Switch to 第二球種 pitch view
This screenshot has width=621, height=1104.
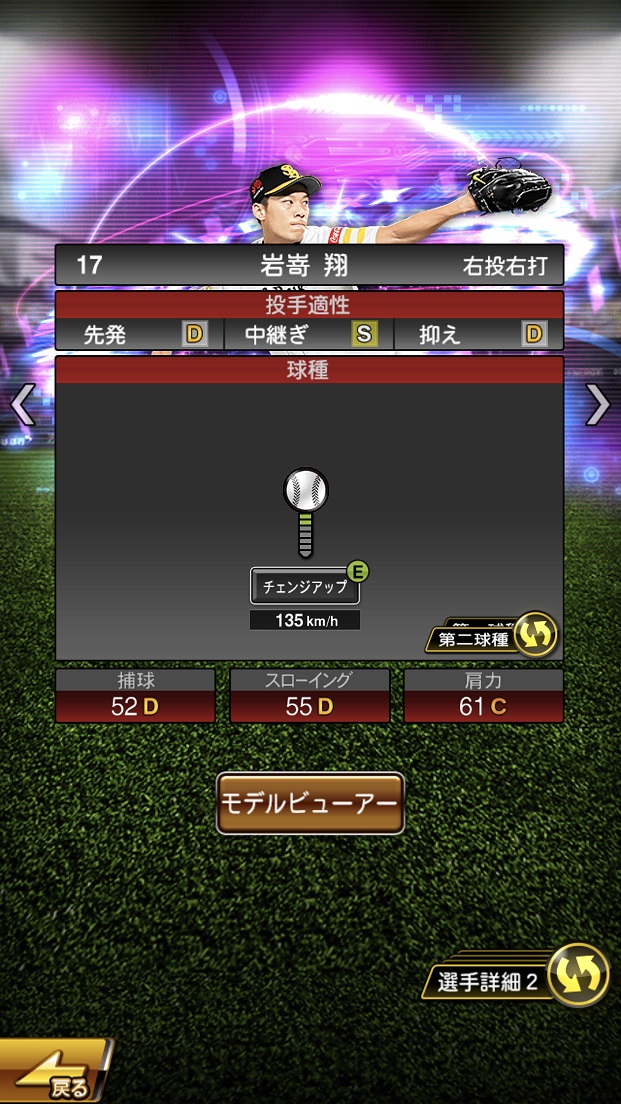[491, 637]
